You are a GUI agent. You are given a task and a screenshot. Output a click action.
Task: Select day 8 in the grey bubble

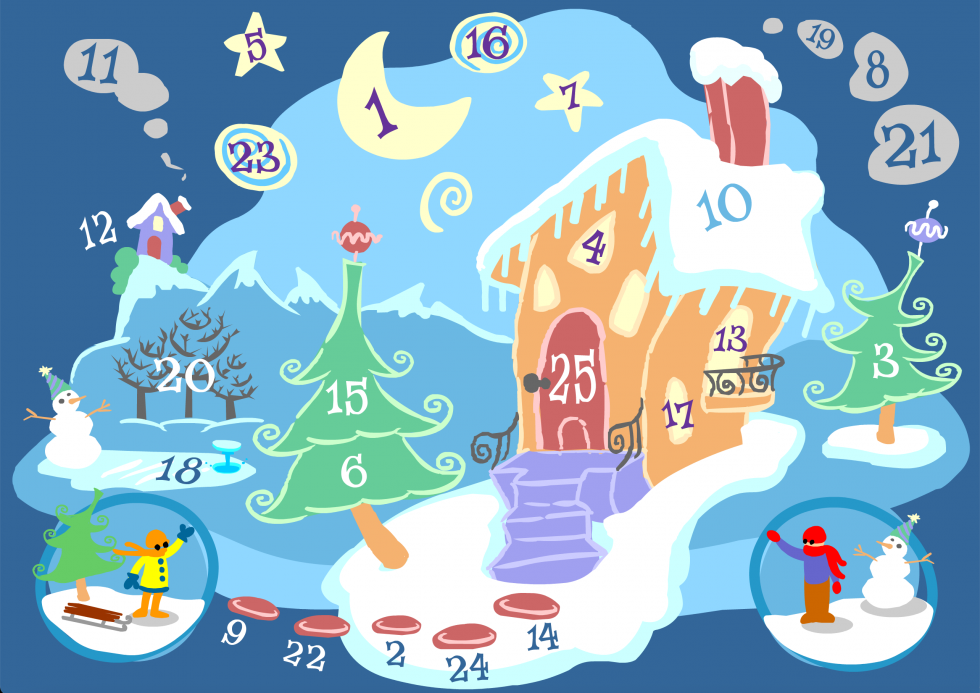[x=877, y=72]
